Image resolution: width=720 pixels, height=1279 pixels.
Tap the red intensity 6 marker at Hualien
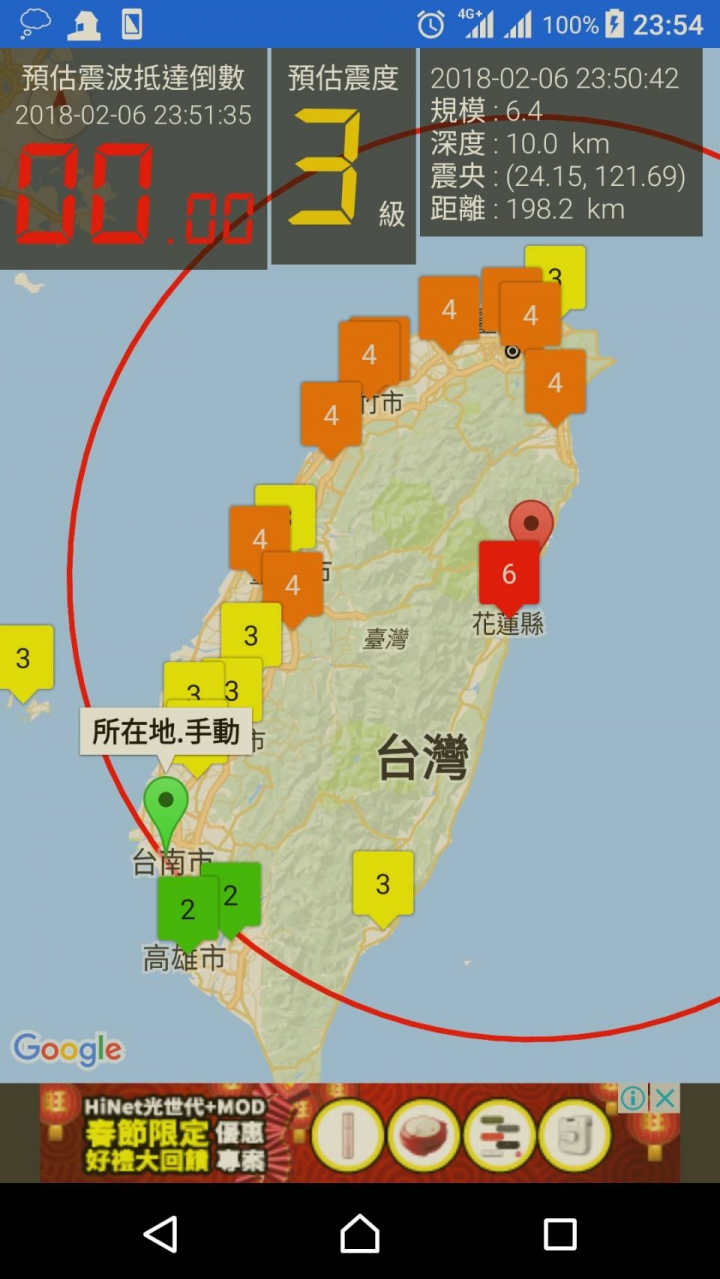point(509,574)
